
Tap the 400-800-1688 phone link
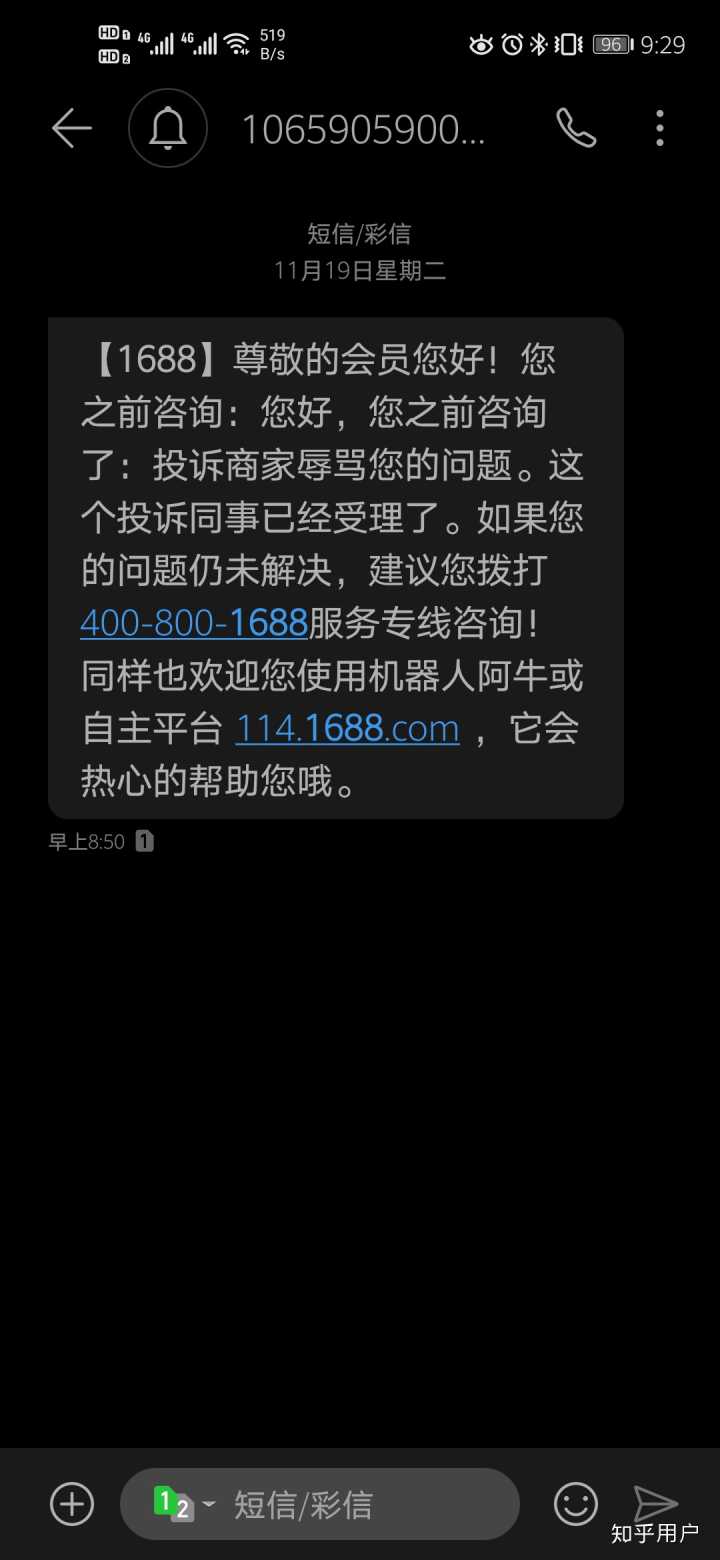point(194,623)
